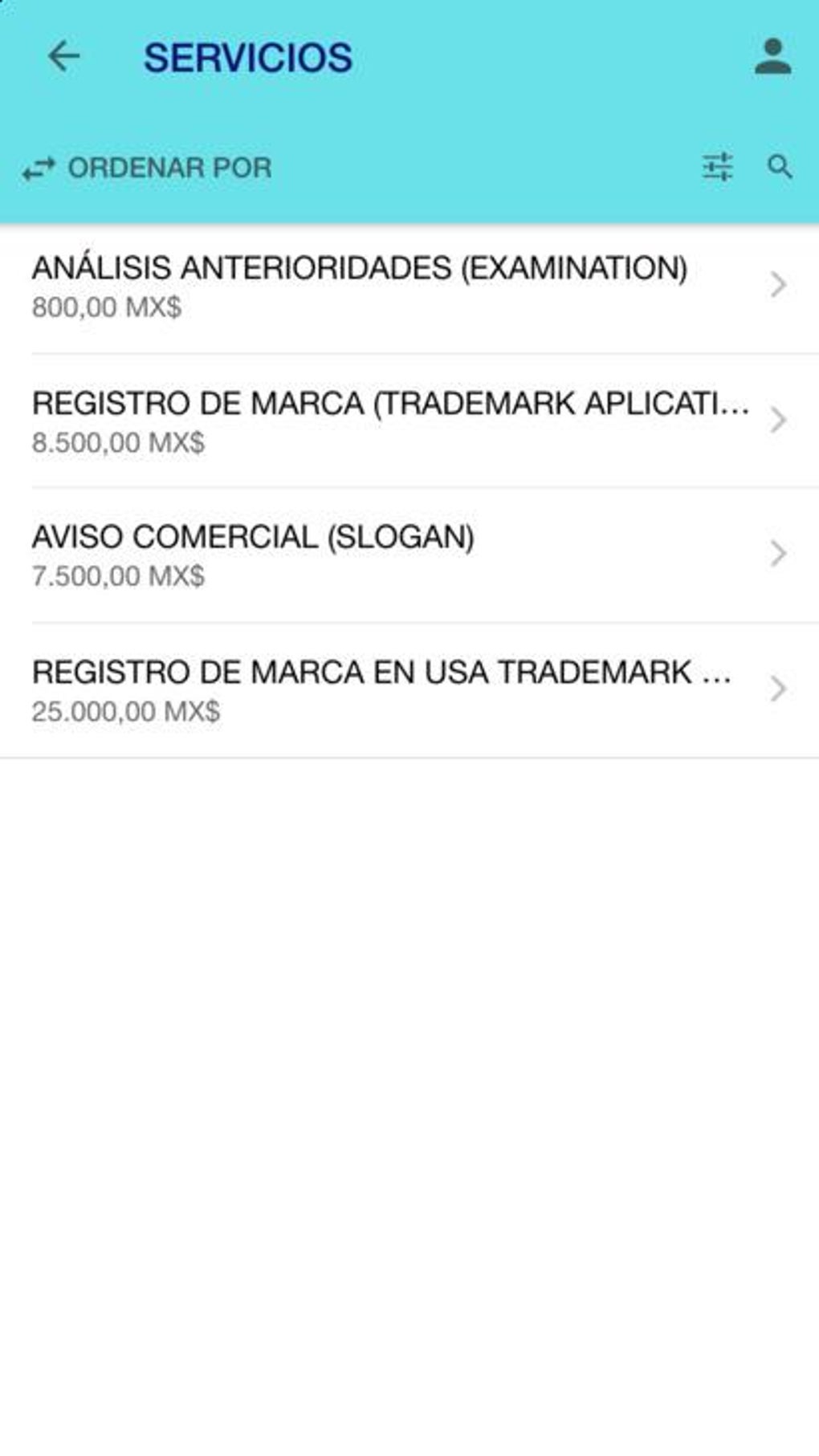Open the user profile icon
Viewport: 819px width, 1456px height.
(772, 56)
